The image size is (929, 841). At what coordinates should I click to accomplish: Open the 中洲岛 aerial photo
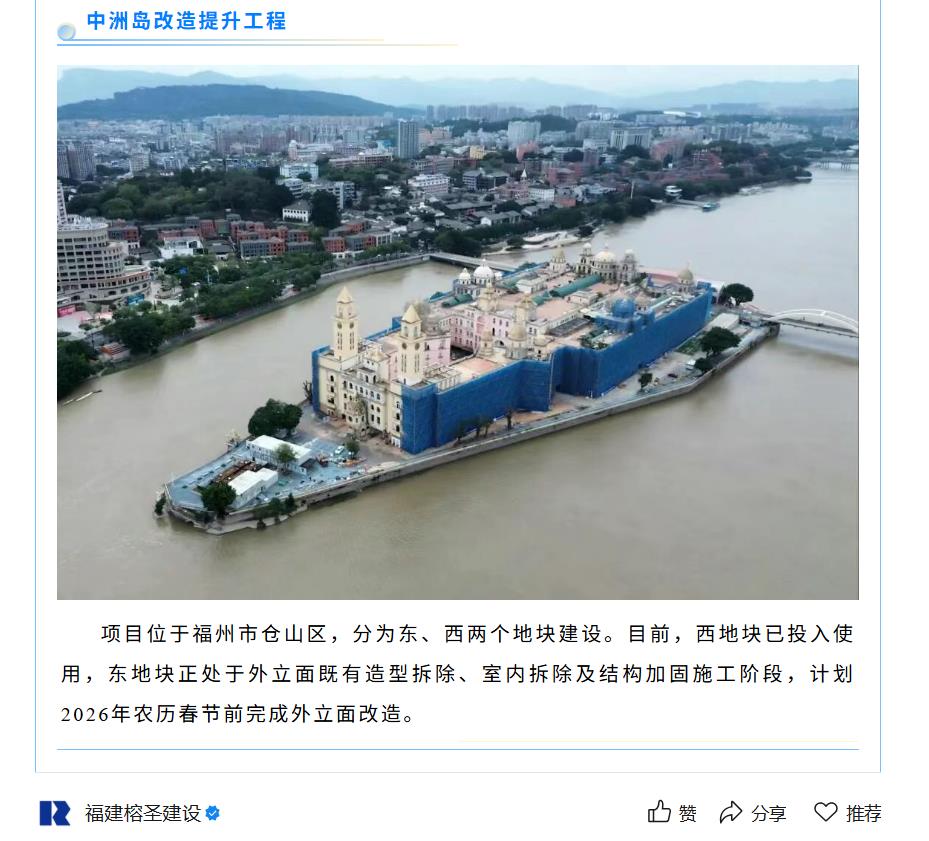click(x=457, y=332)
